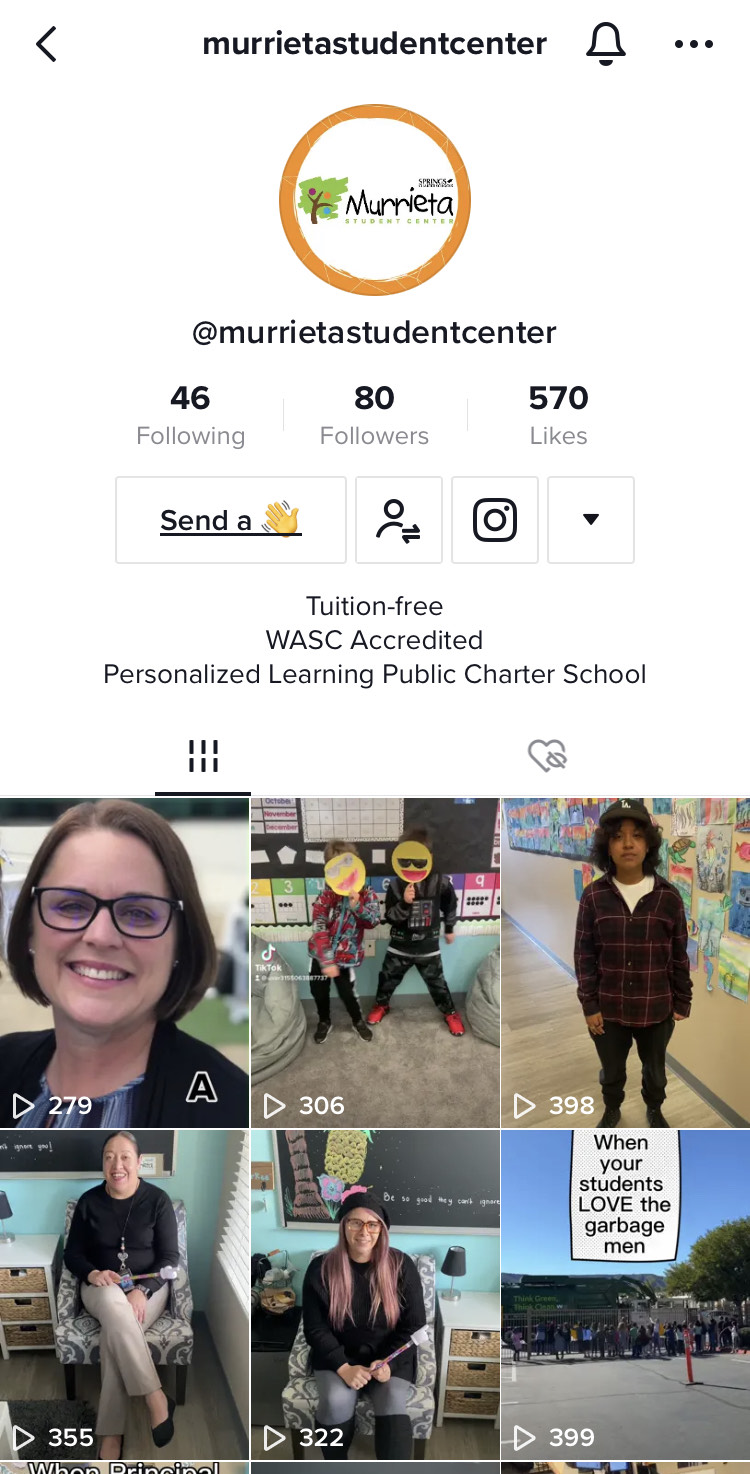Image resolution: width=750 pixels, height=1474 pixels.
Task: Open the video with 355 views
Action: tap(124, 1295)
